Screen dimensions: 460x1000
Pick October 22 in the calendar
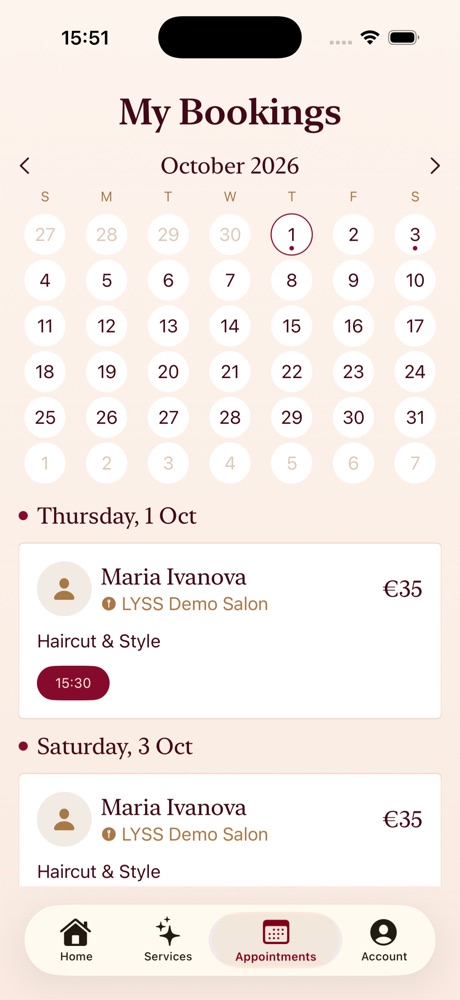pyautogui.click(x=292, y=372)
